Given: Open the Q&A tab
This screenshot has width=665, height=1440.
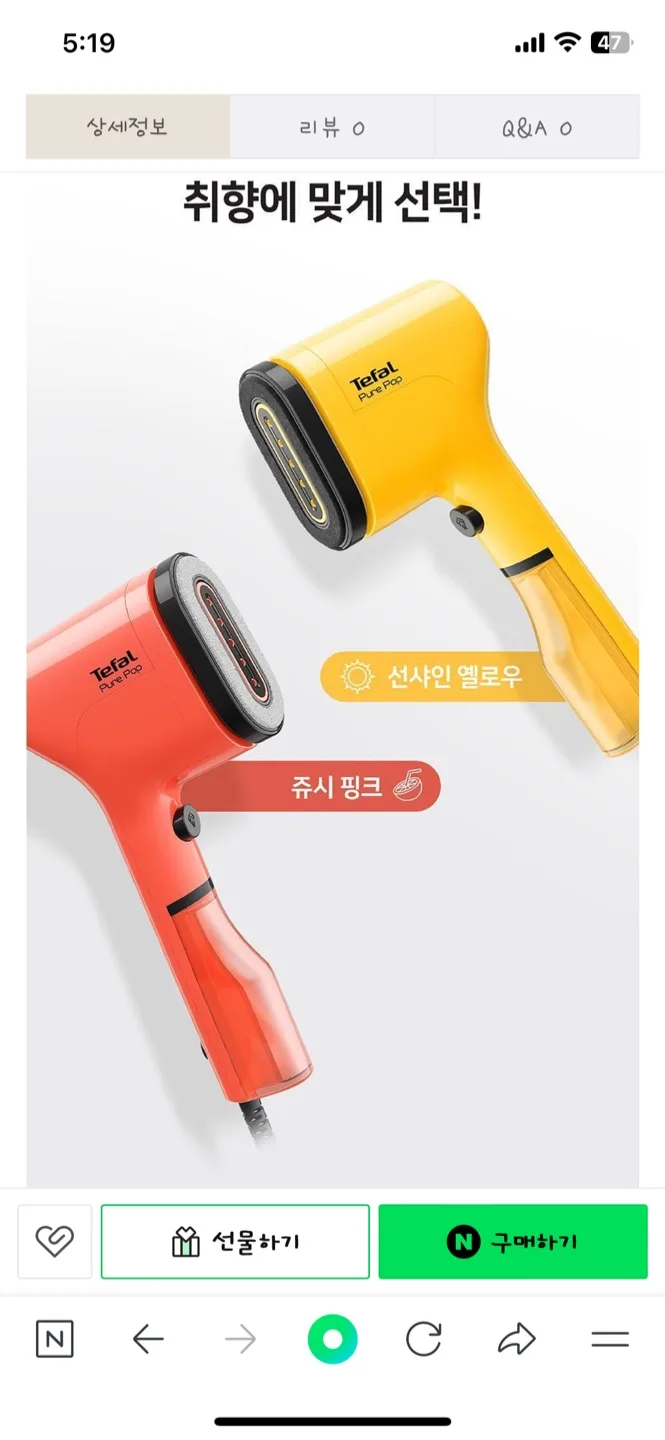Looking at the screenshot, I should click(x=537, y=128).
